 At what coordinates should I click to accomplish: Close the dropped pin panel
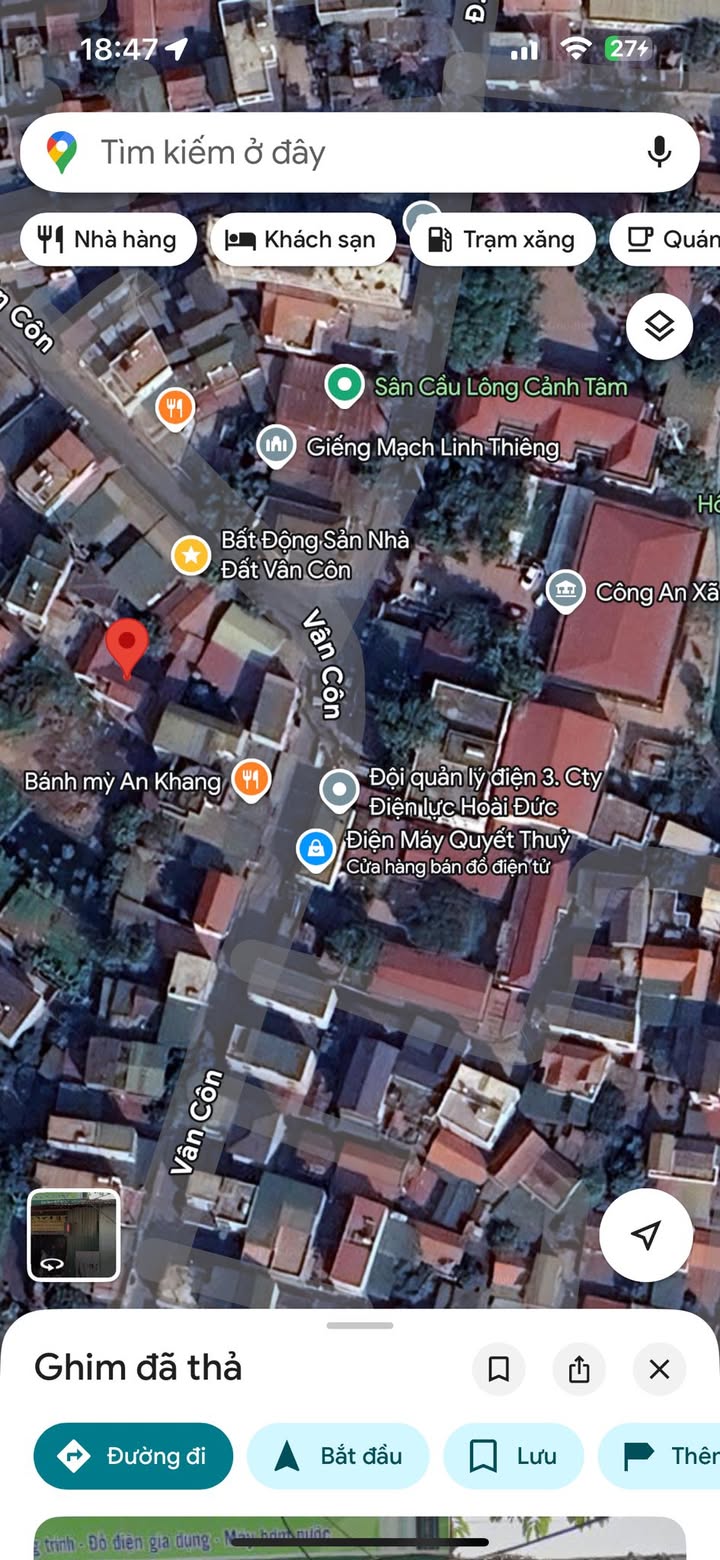pos(659,1369)
